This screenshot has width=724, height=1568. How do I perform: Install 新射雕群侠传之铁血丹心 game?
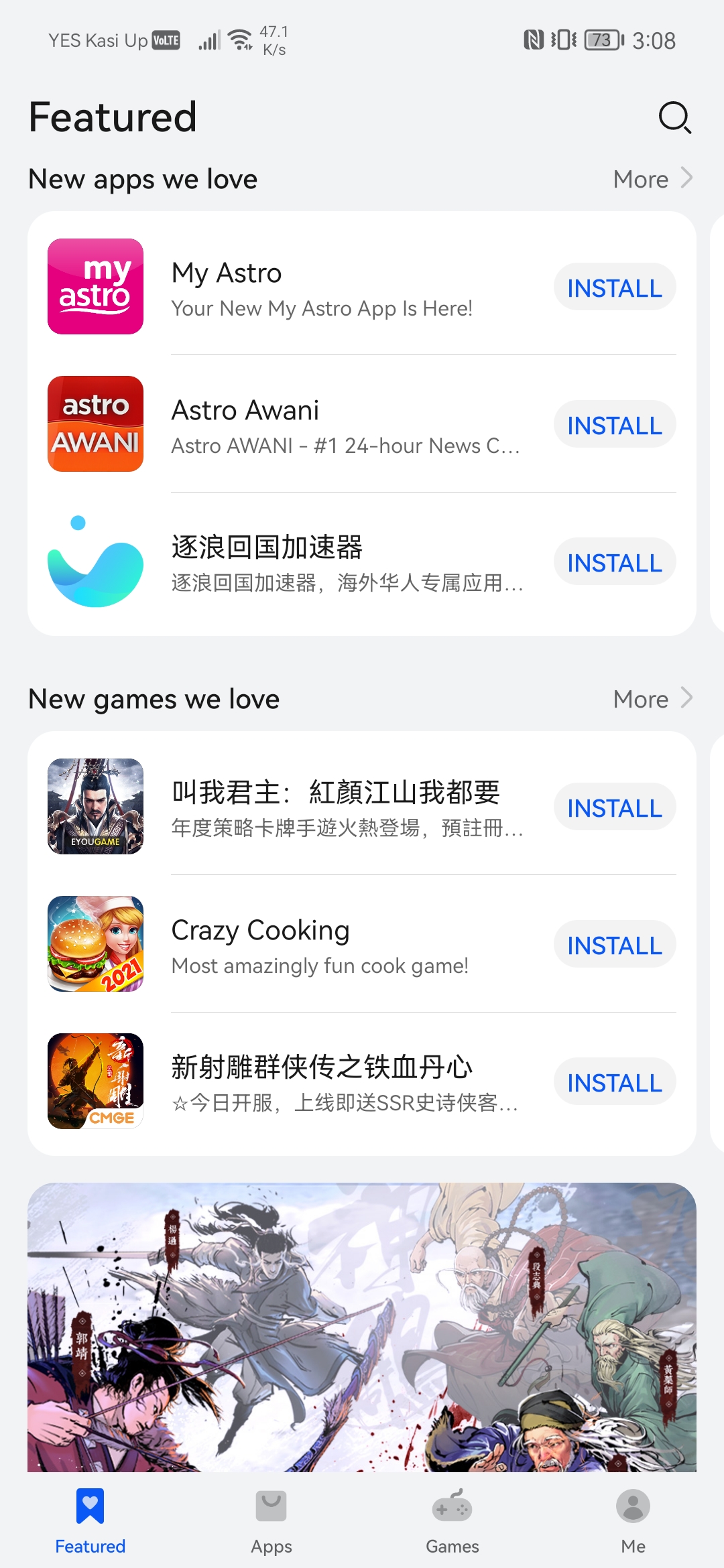point(614,1082)
